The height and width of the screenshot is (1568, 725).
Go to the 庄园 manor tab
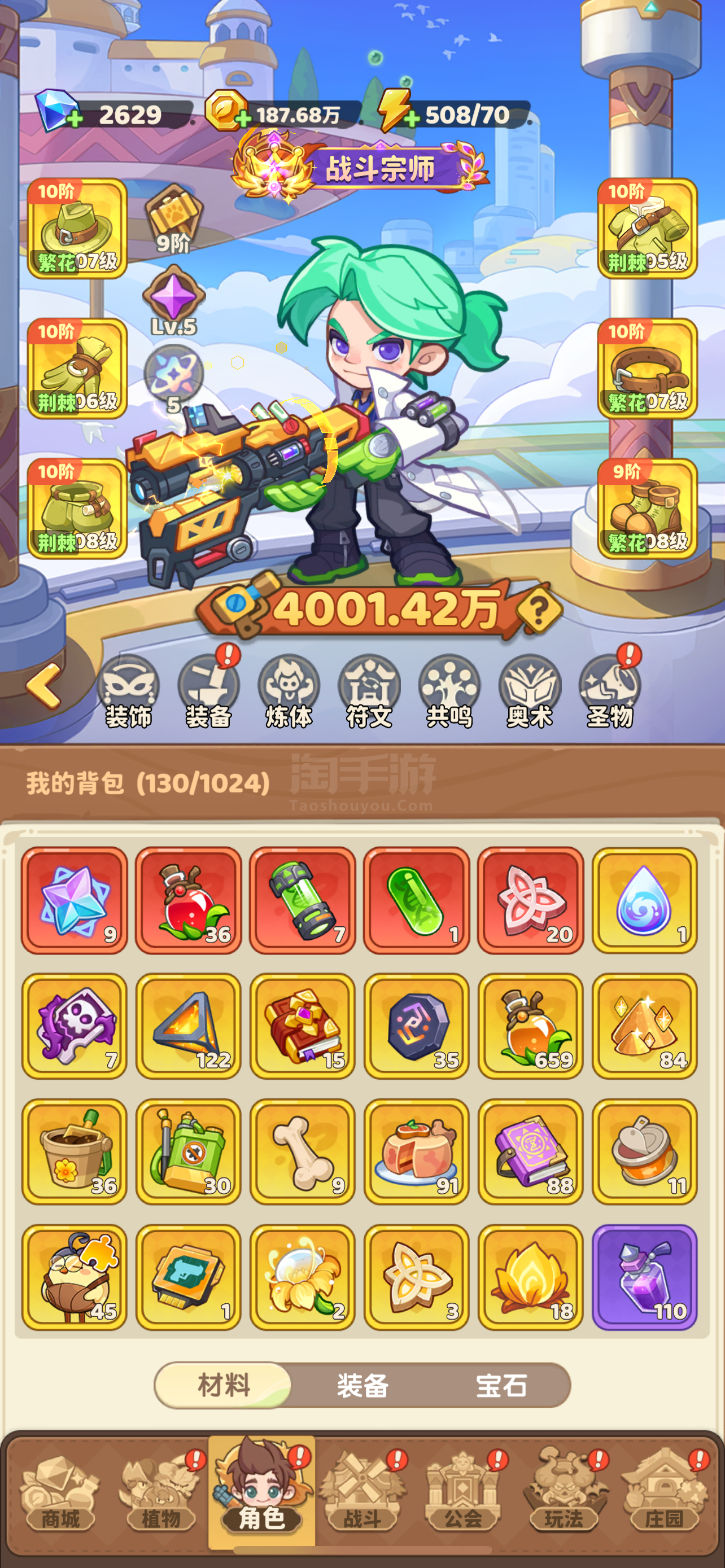[x=664, y=1495]
